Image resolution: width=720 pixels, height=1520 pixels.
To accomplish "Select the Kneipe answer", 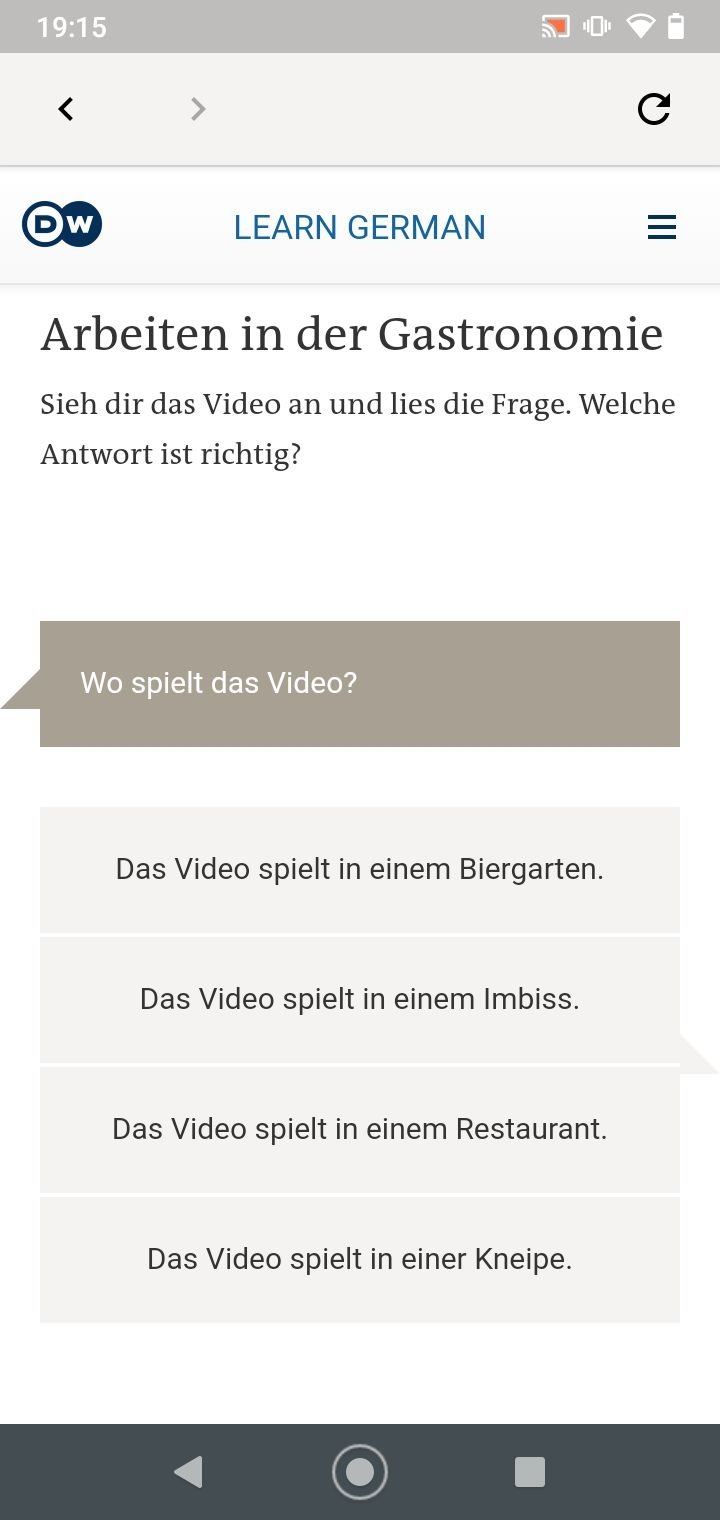I will point(360,1259).
